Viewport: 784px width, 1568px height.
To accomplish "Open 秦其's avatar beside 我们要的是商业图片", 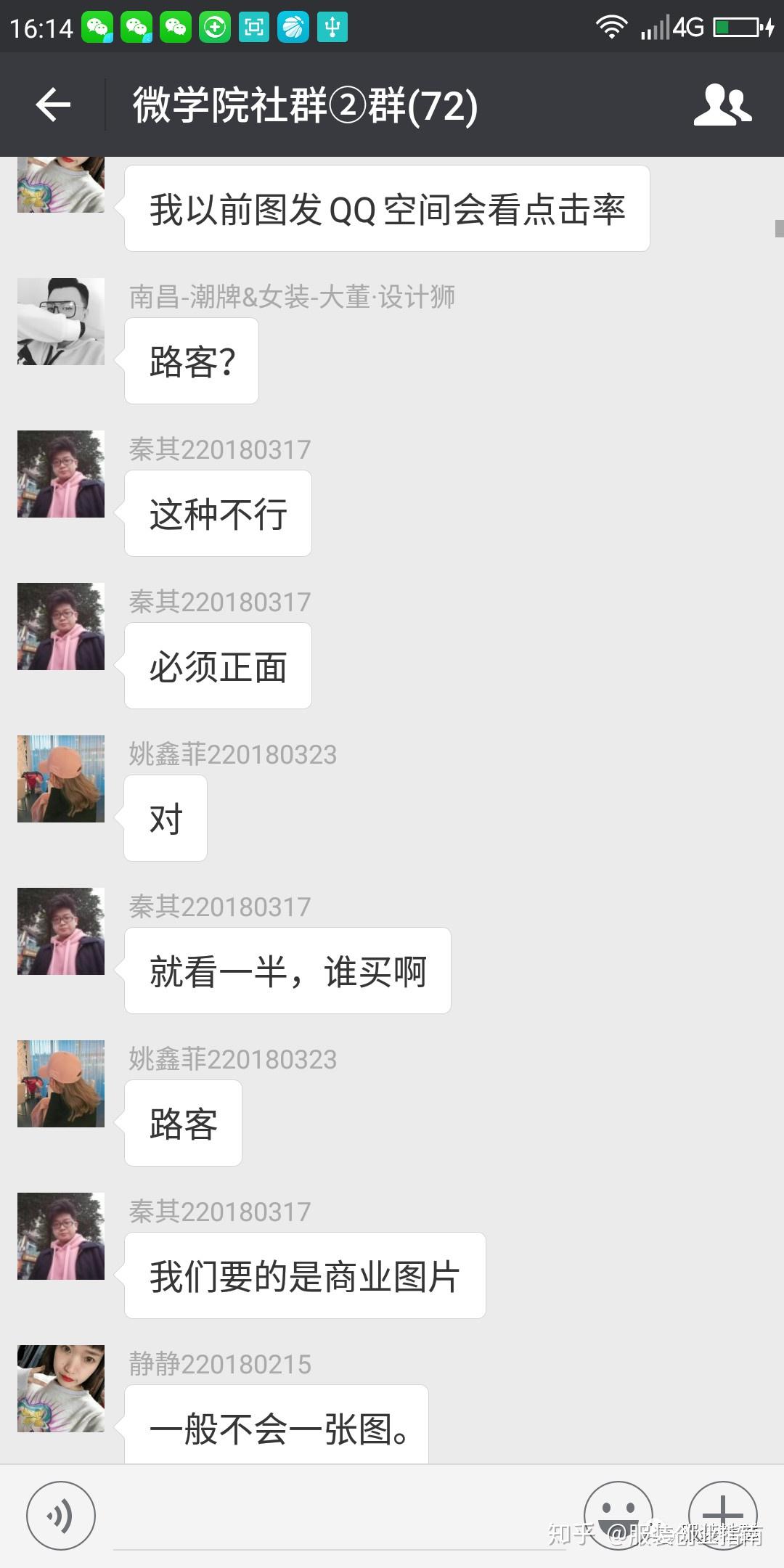I will (x=61, y=1236).
